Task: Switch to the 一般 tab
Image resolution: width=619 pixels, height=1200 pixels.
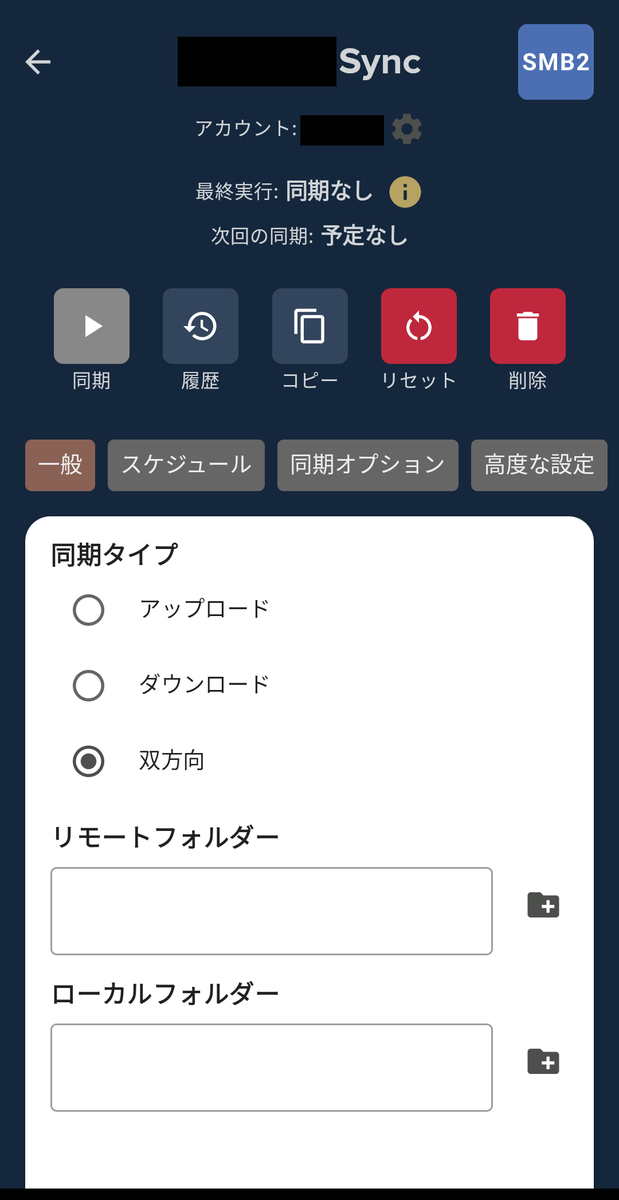Action: (x=60, y=465)
